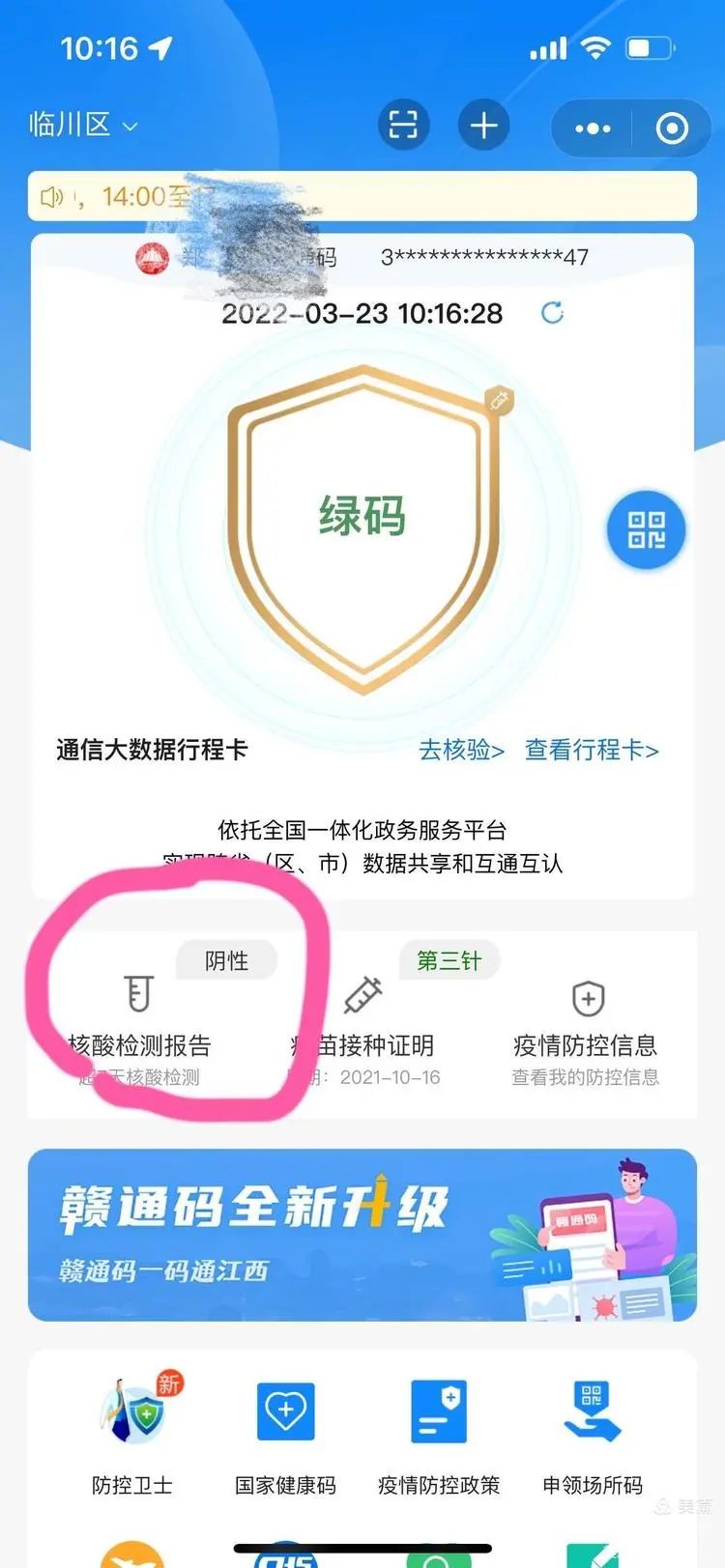Open the mini program more menu
This screenshot has width=725, height=1568.
tap(593, 128)
